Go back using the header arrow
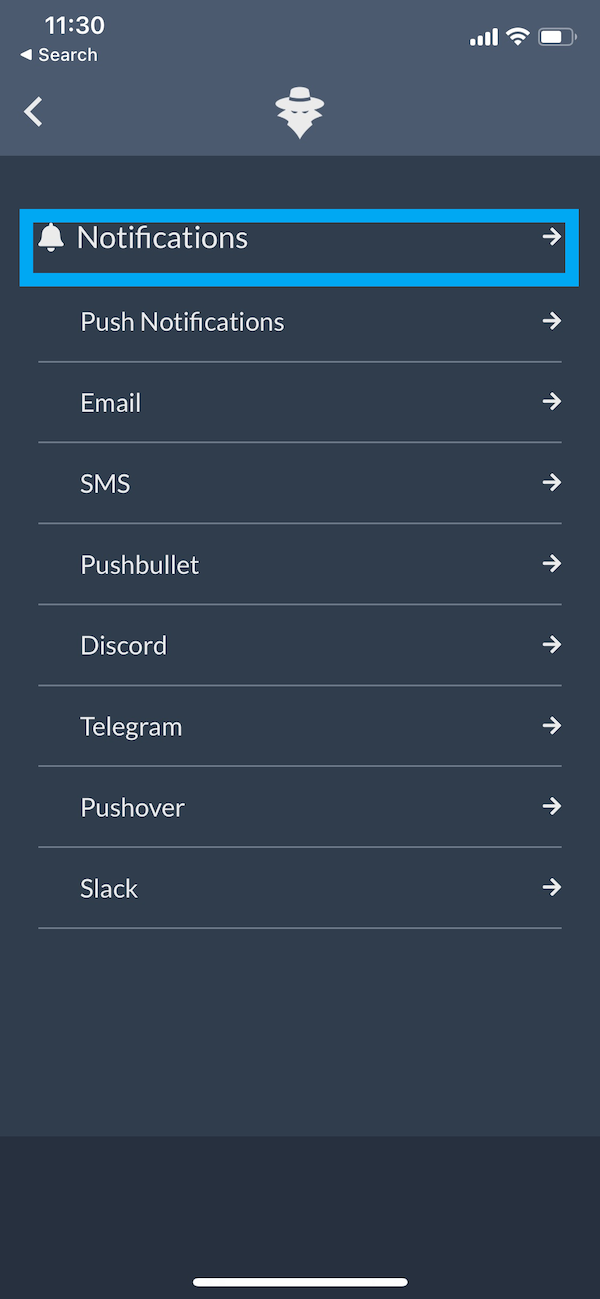The width and height of the screenshot is (600, 1299). click(x=34, y=111)
